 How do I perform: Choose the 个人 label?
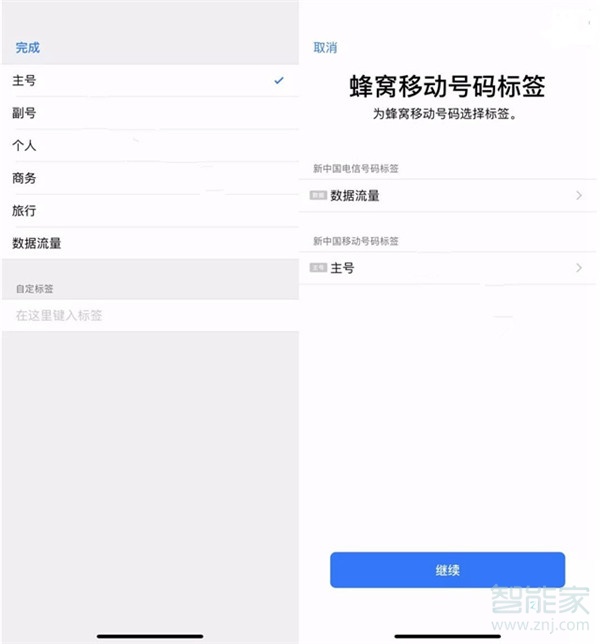25,146
